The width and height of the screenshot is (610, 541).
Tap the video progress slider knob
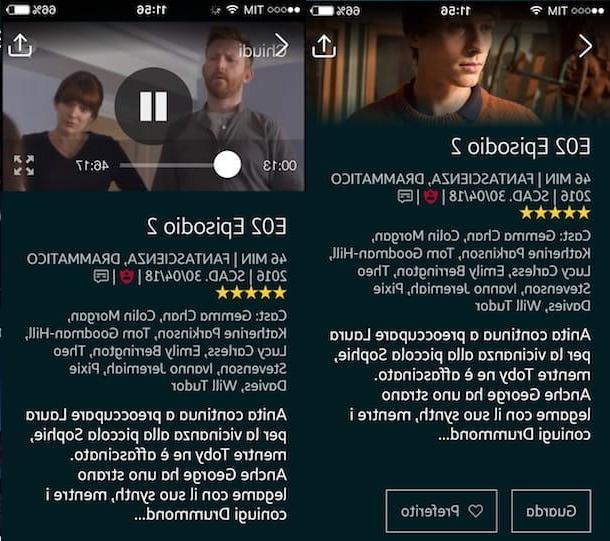pyautogui.click(x=227, y=165)
